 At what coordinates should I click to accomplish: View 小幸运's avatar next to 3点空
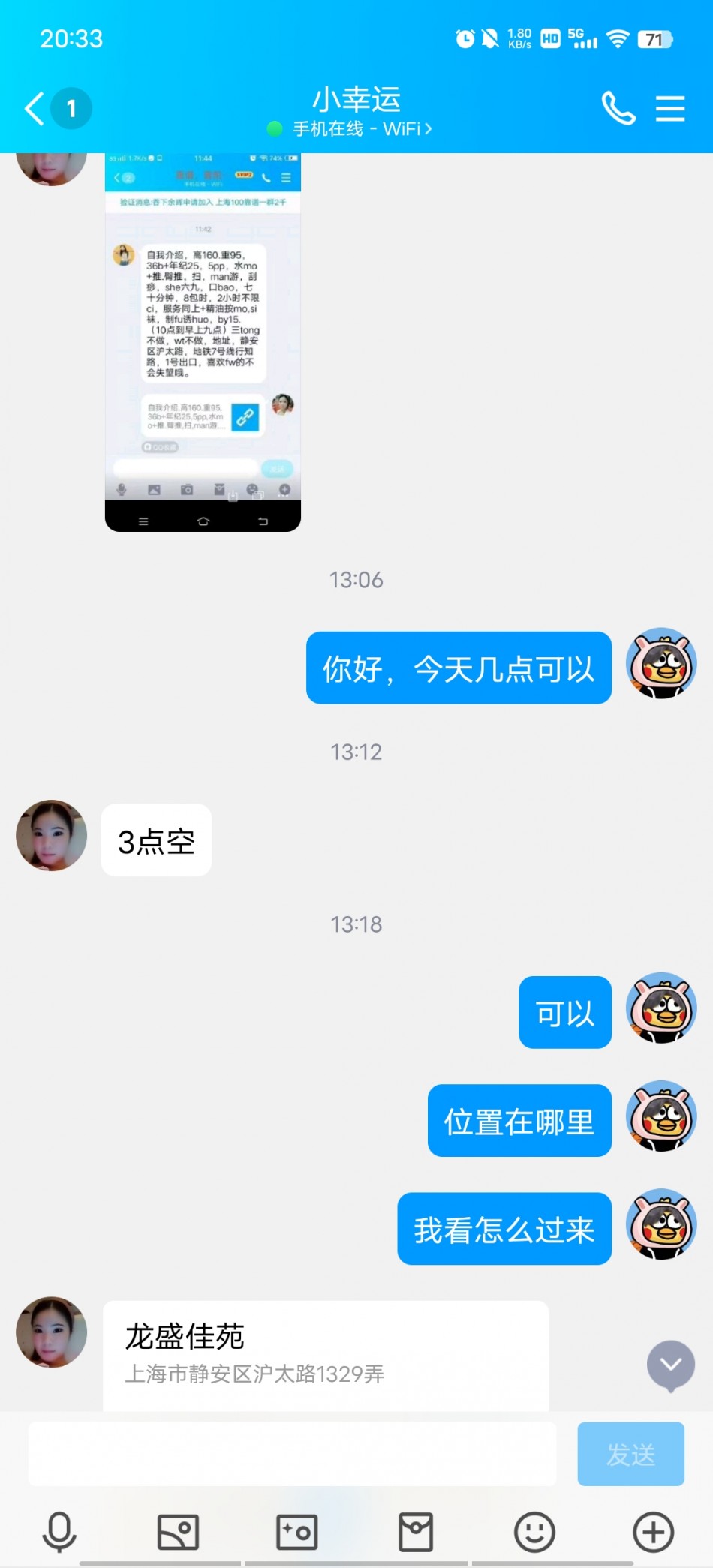(x=52, y=836)
